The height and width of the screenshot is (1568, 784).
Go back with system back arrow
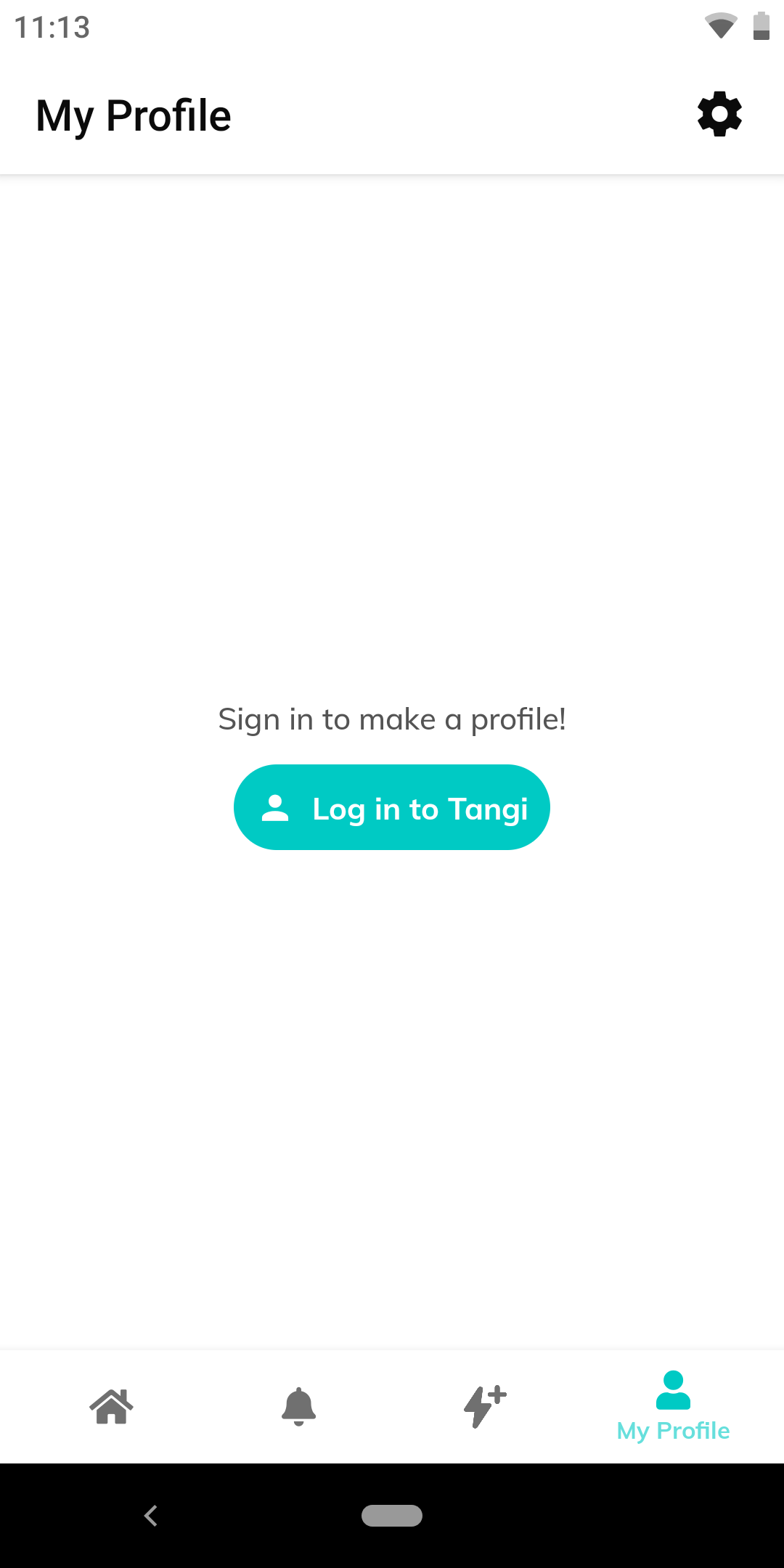coord(151,1516)
